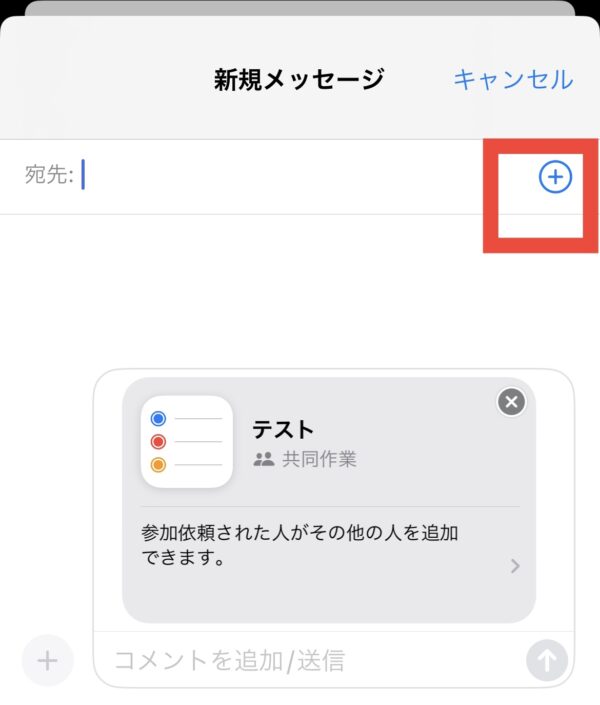Image resolution: width=600 pixels, height=705 pixels.
Task: Type in the コメントを追加/送信 field
Action: pyautogui.click(x=310, y=660)
